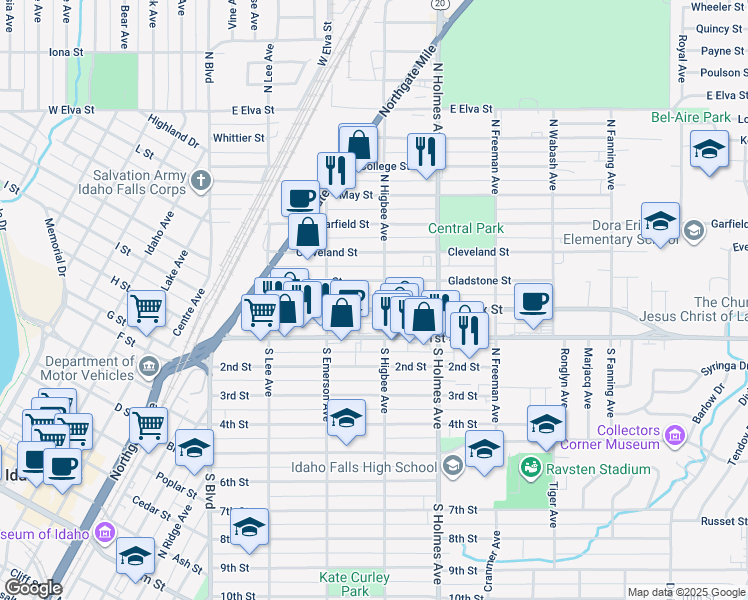Open the school marker on S Emerson Ave
This screenshot has width=748, height=600.
346,419
